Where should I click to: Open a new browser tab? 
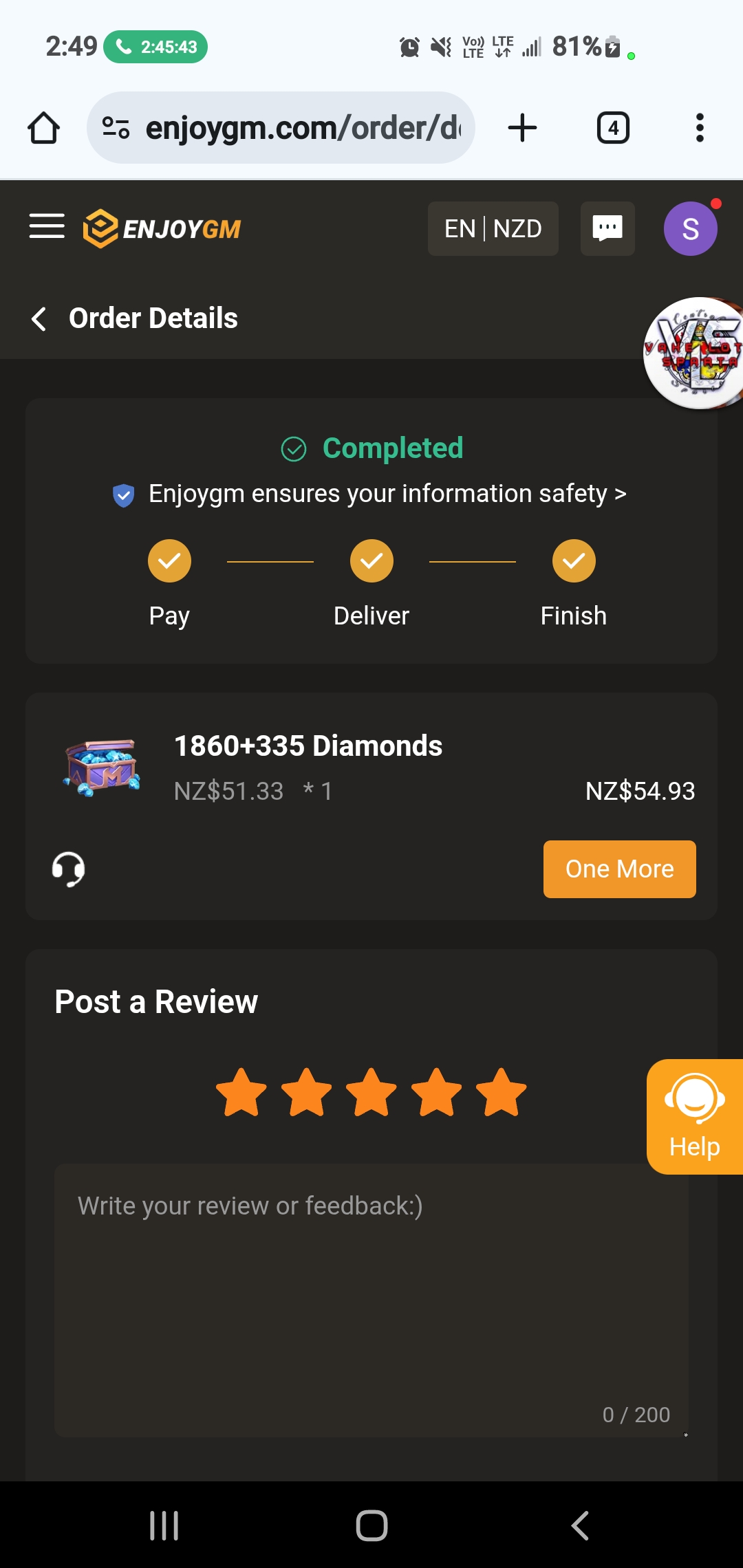click(x=522, y=128)
